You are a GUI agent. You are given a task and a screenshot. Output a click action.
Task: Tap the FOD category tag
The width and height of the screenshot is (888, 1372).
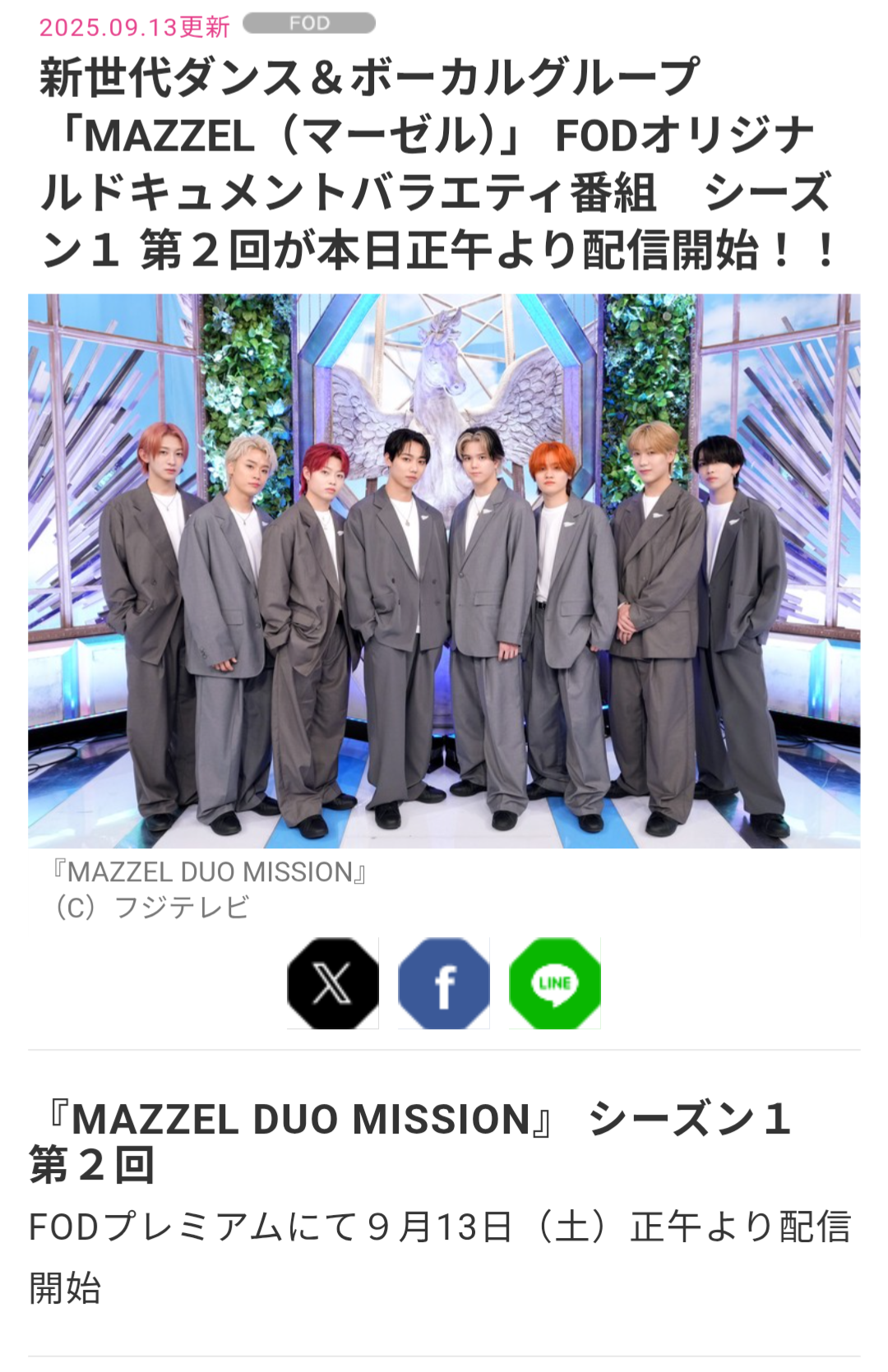[x=309, y=24]
